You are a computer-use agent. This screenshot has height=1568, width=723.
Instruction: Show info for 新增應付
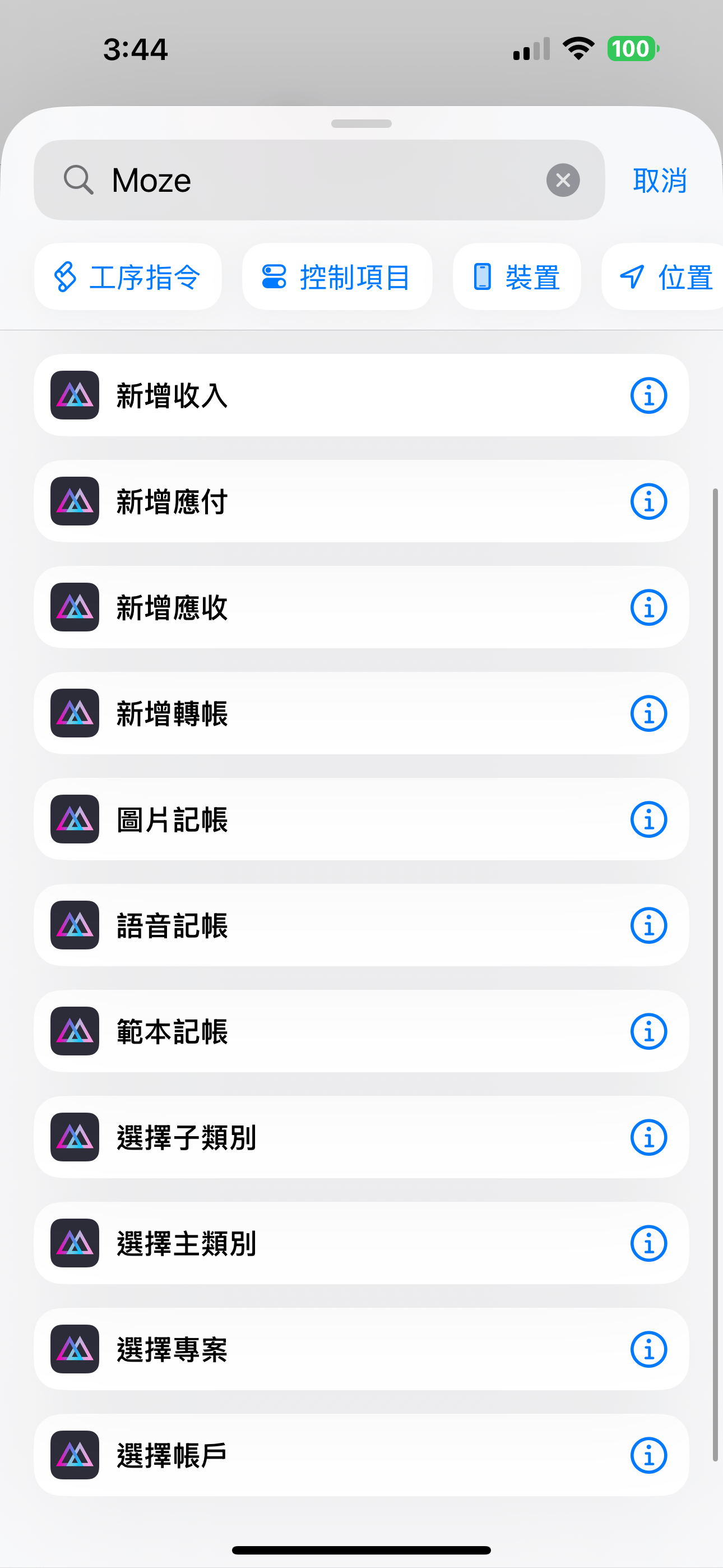pyautogui.click(x=648, y=501)
